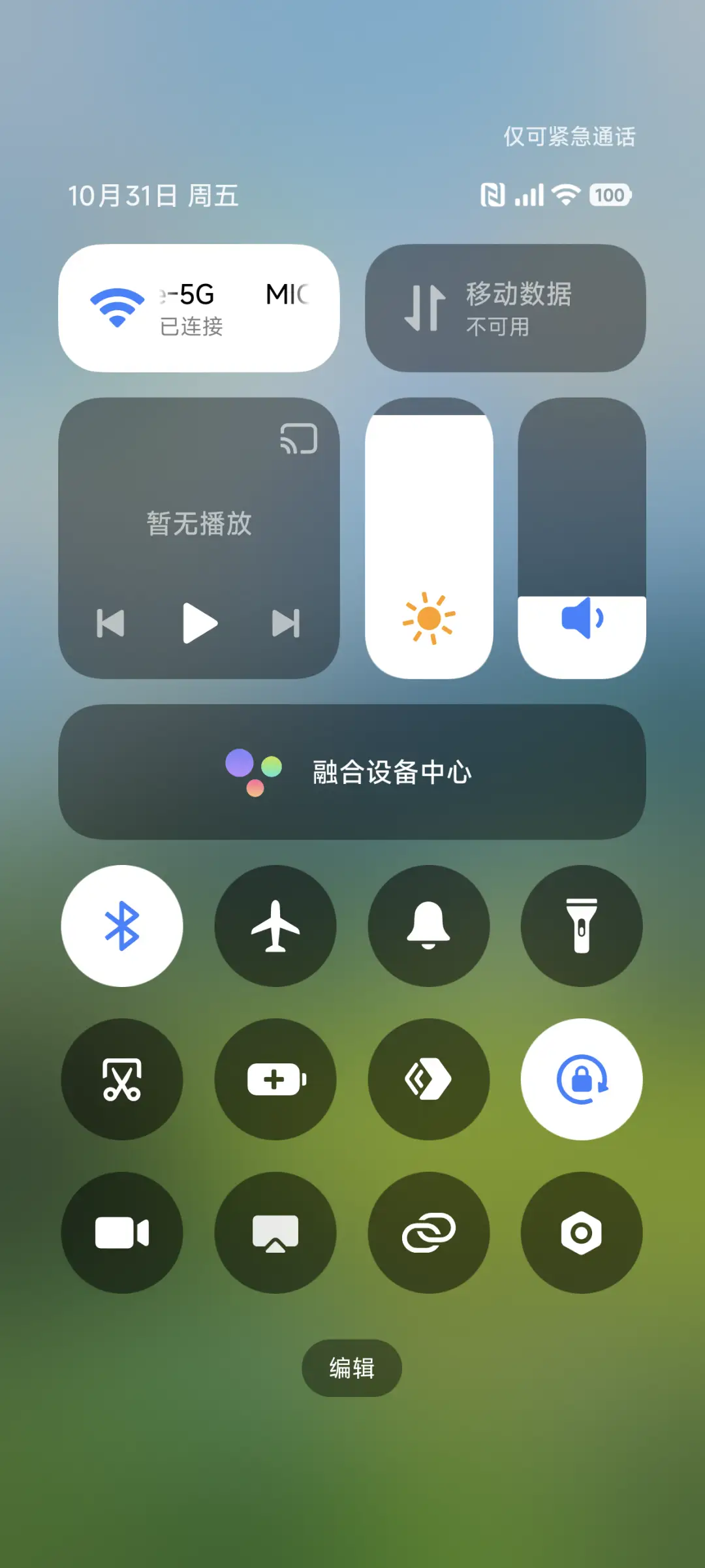Viewport: 705px width, 1568px height.
Task: Tap the Mi Smart Hub link icon
Action: [429, 1232]
